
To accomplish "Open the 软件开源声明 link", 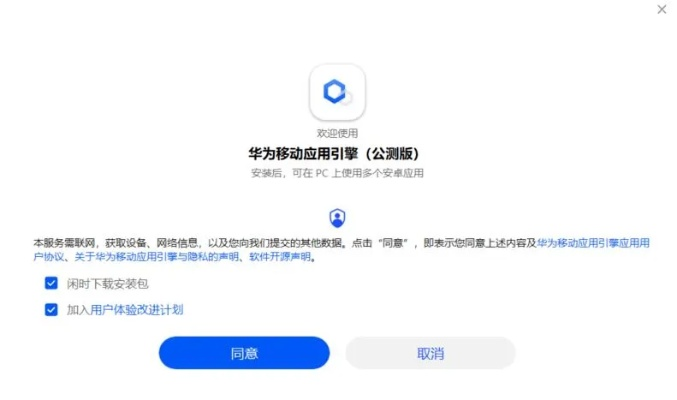I will click(x=279, y=257).
